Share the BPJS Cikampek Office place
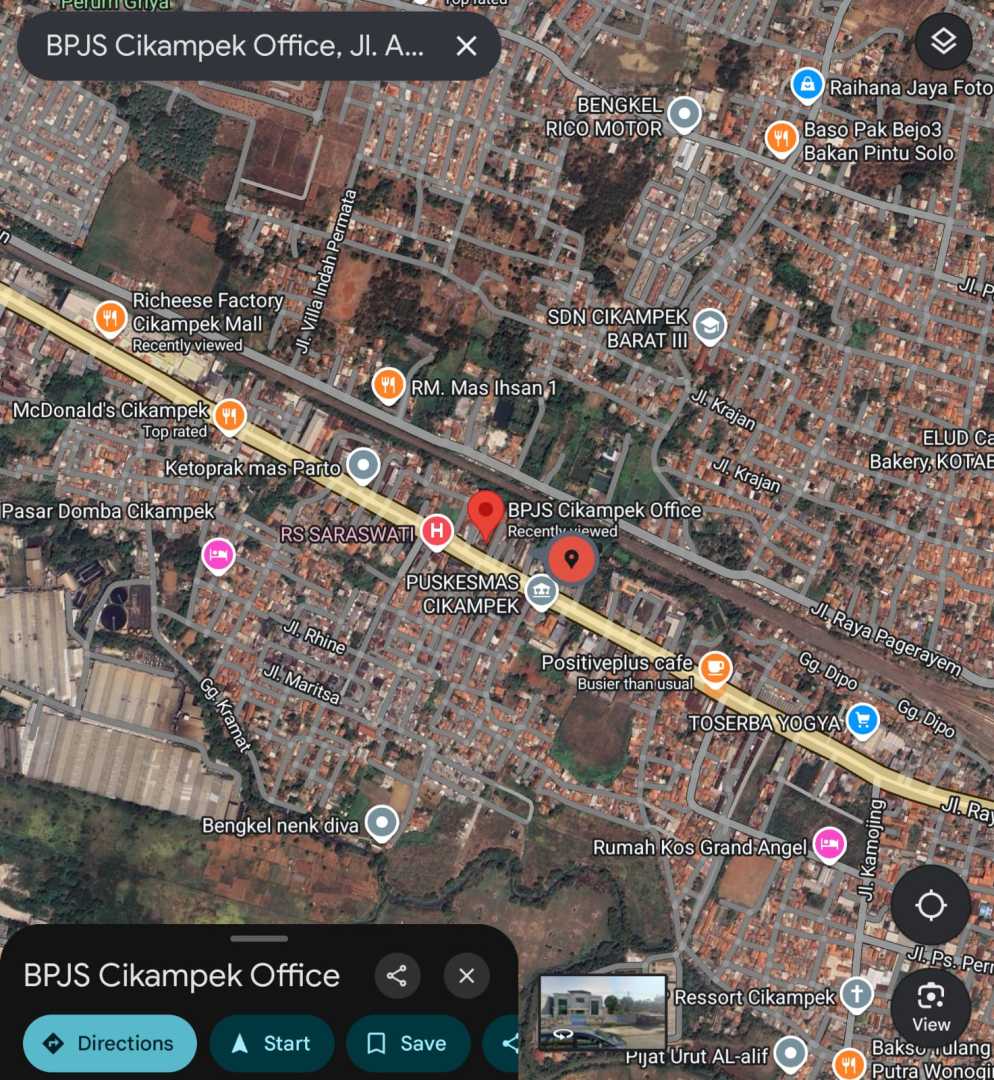994x1080 pixels. tap(397, 976)
